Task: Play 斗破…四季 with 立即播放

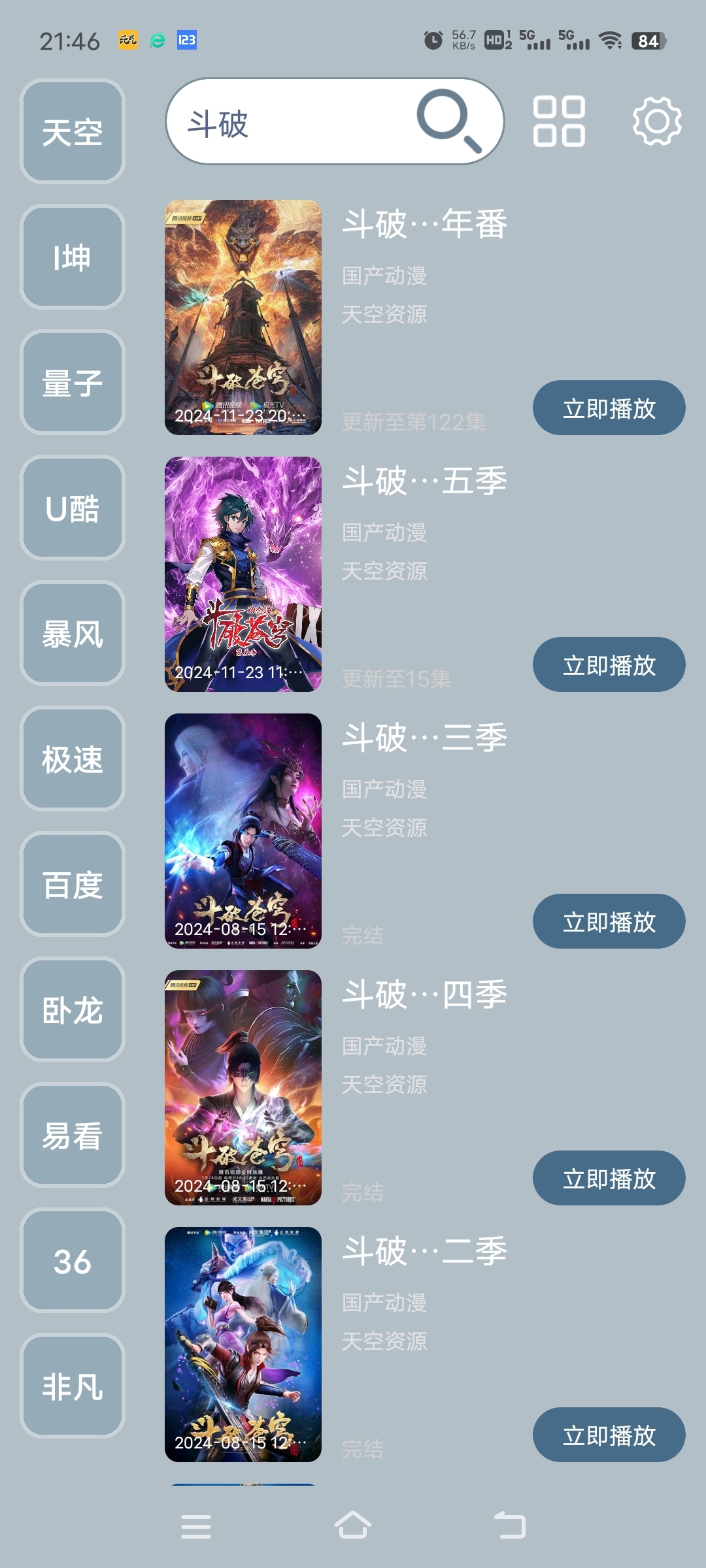Action: pos(609,1178)
